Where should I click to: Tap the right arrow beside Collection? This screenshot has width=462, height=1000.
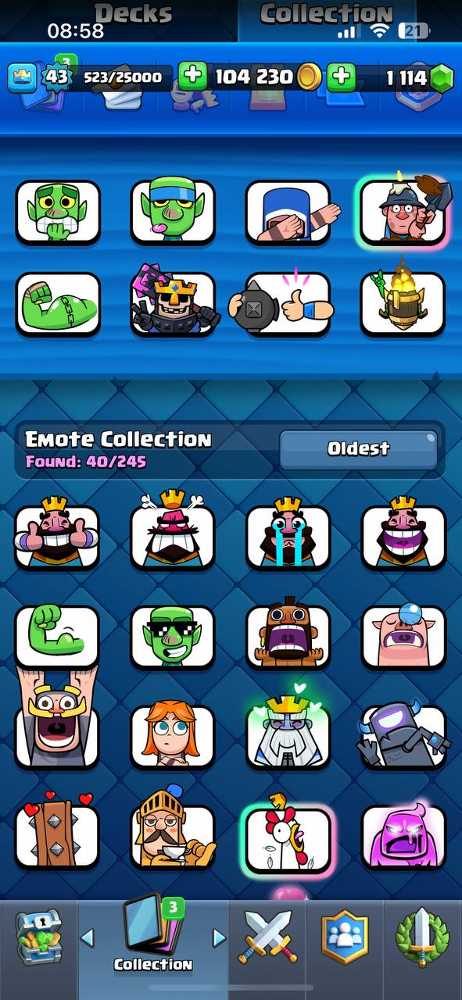pyautogui.click(x=219, y=938)
